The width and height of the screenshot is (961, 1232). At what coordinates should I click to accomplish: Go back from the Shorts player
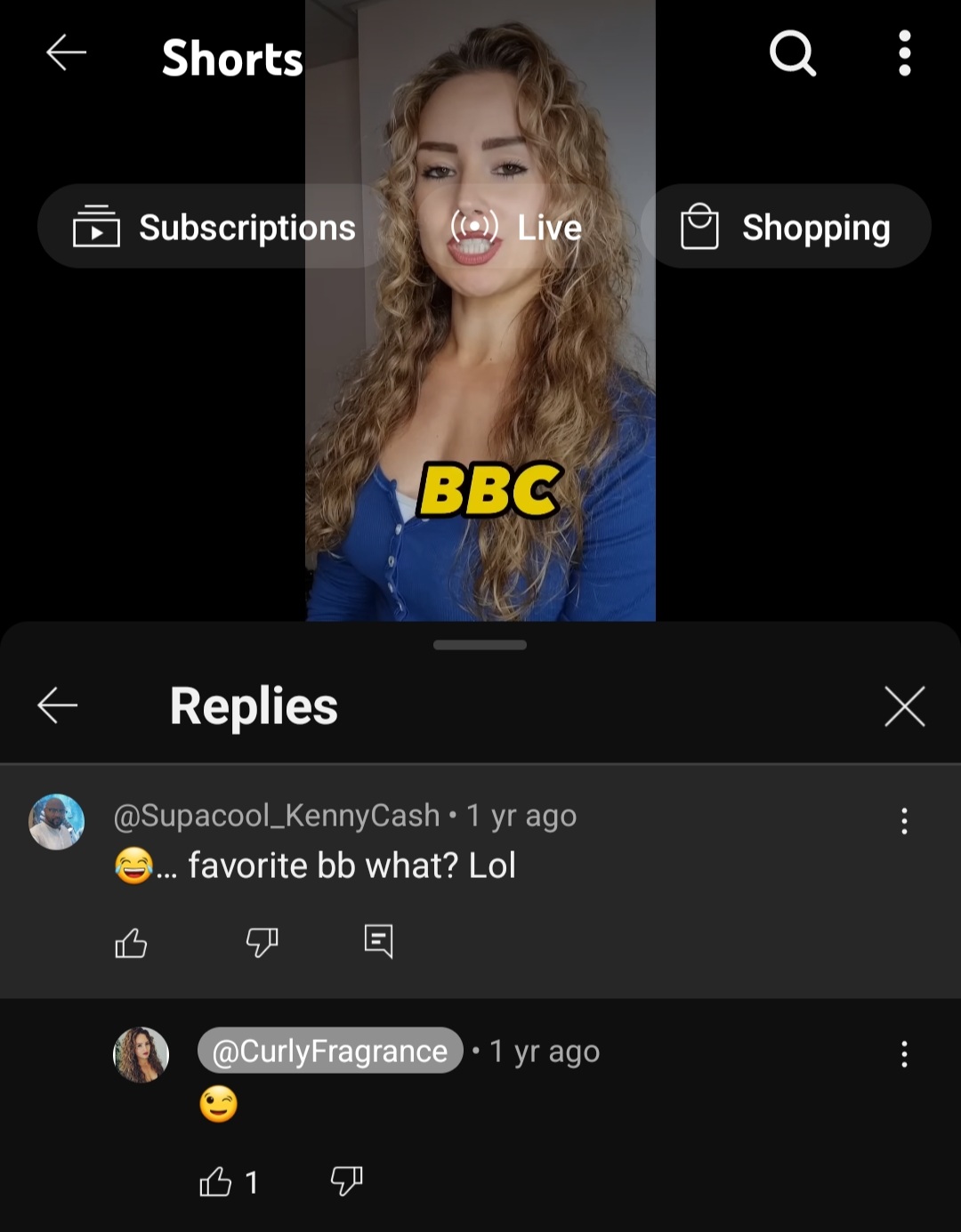pos(67,53)
